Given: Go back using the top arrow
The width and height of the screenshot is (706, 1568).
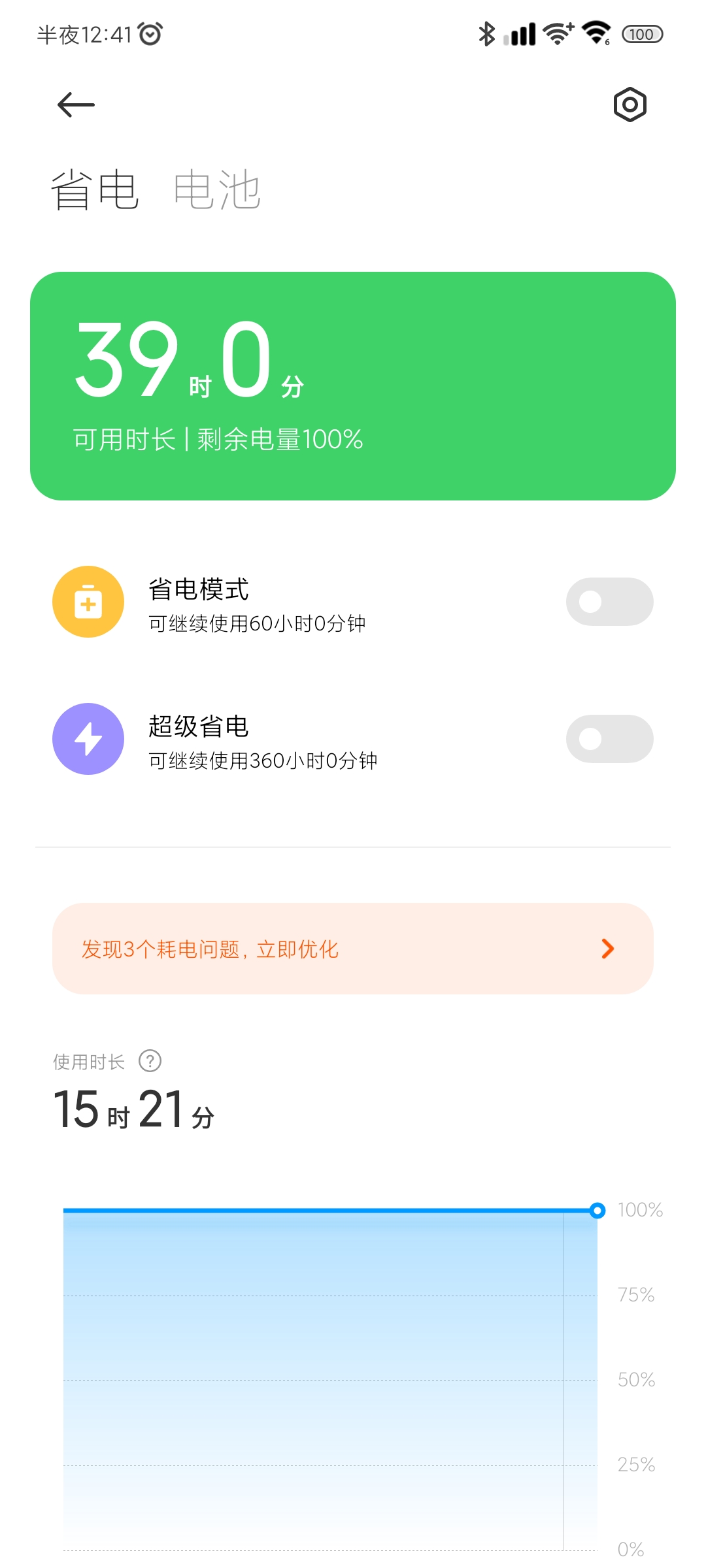Looking at the screenshot, I should coord(76,105).
